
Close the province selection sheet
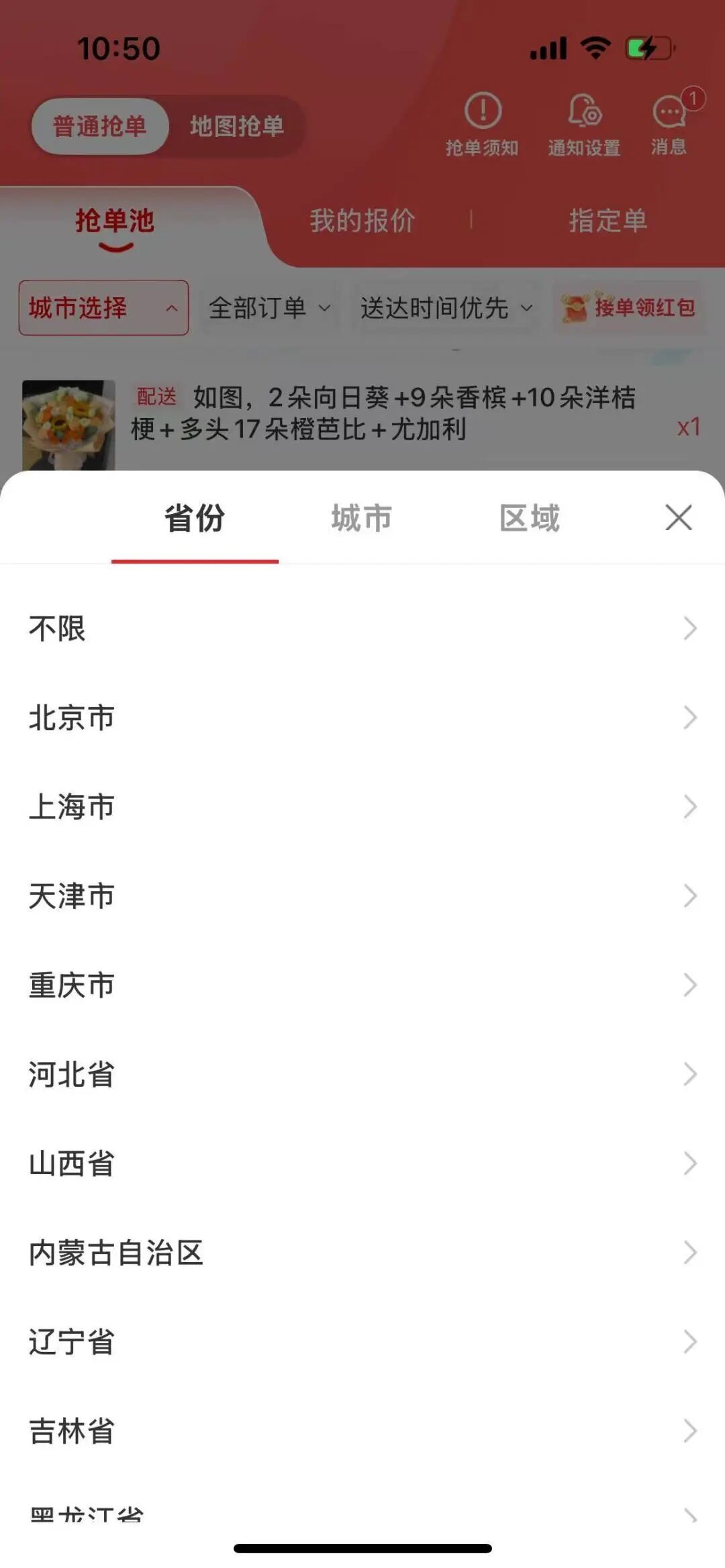(x=678, y=517)
